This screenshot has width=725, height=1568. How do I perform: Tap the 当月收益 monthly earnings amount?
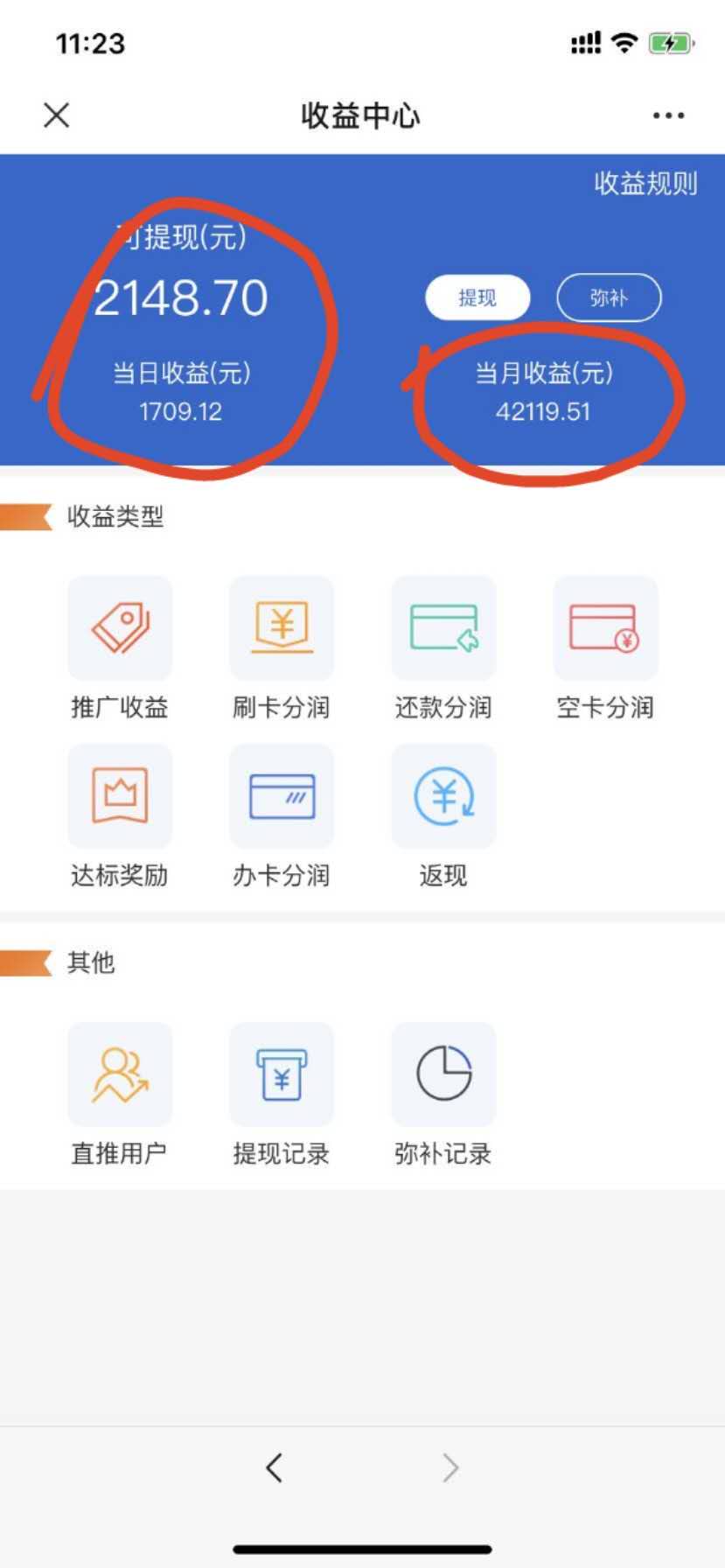tap(544, 411)
